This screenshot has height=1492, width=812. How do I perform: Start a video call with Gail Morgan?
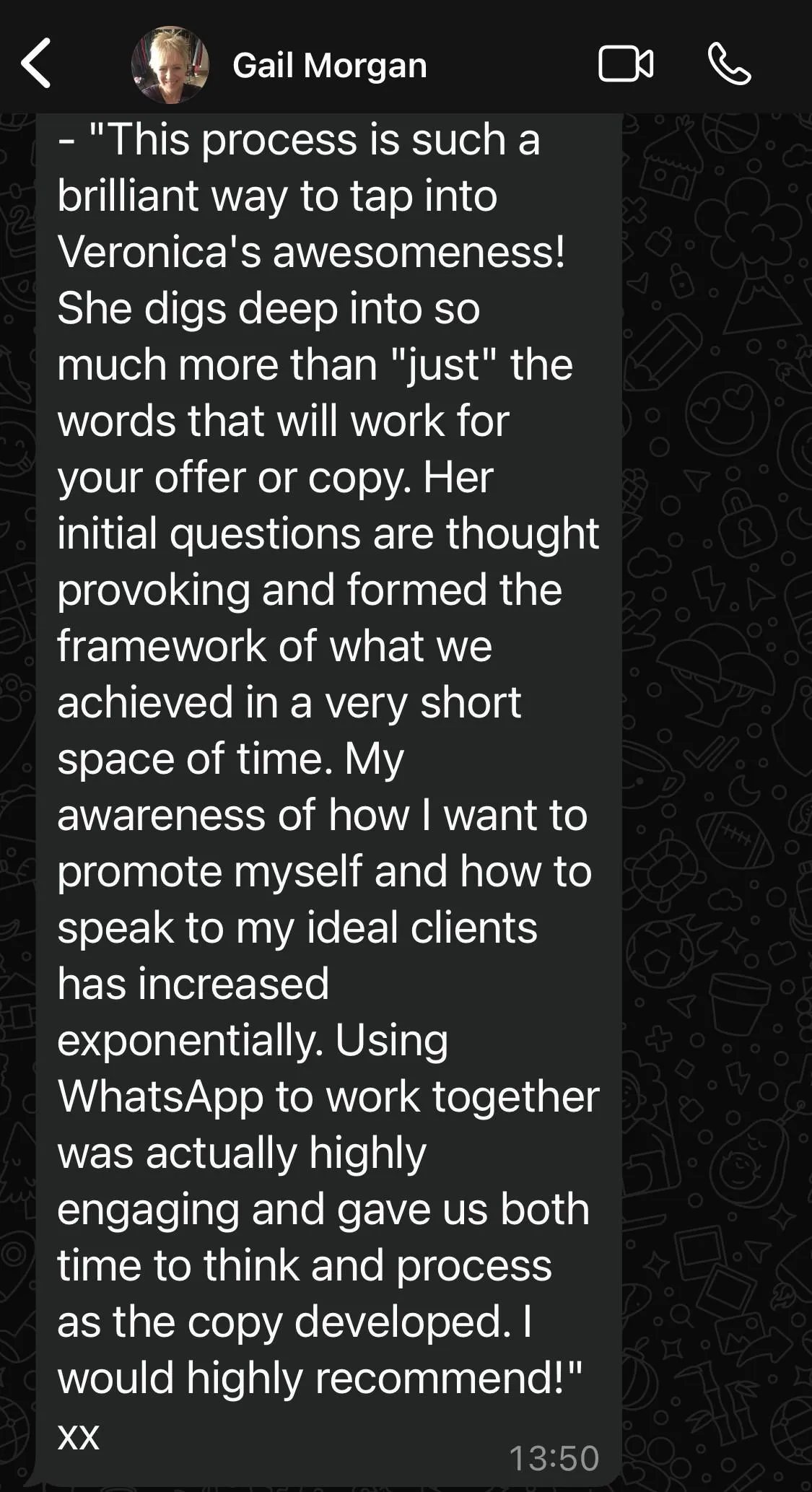tap(626, 64)
